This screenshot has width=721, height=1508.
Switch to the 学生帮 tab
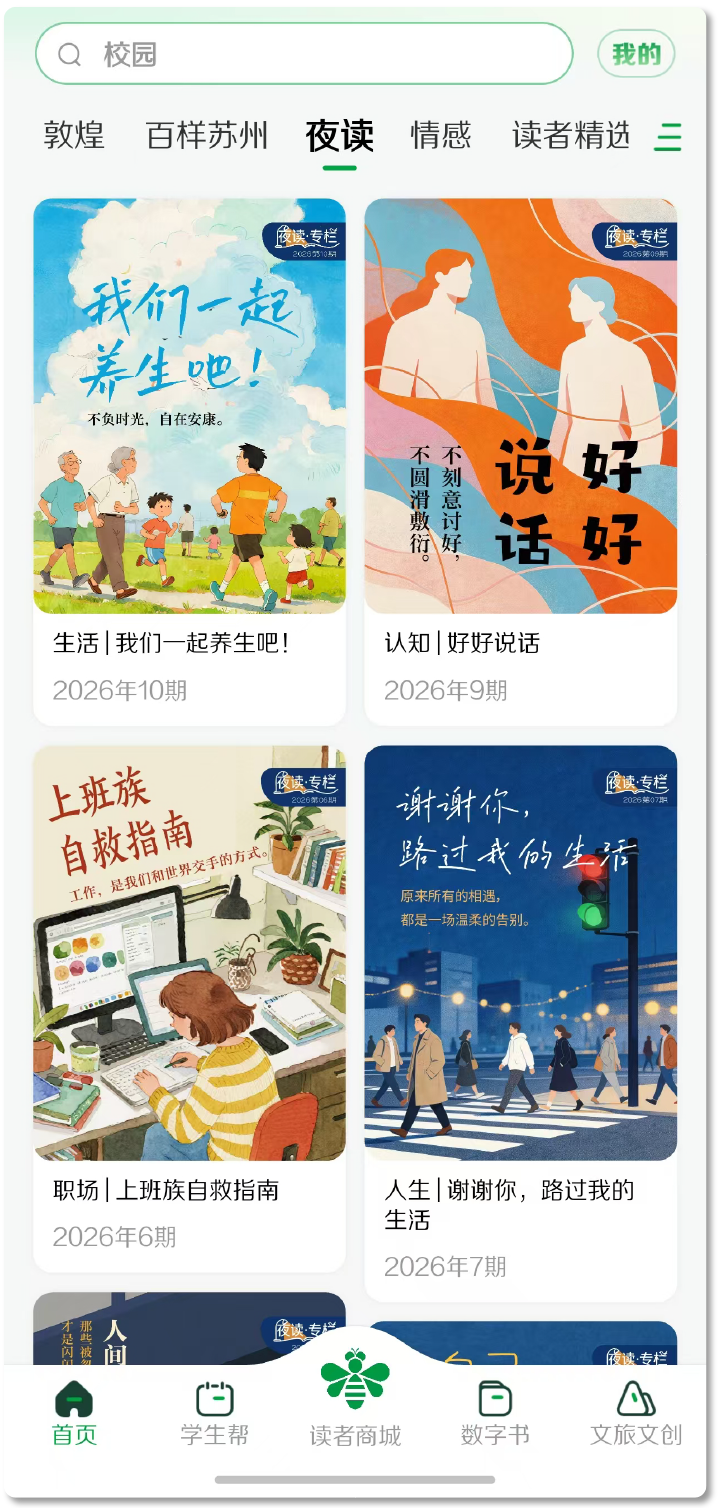point(215,1413)
